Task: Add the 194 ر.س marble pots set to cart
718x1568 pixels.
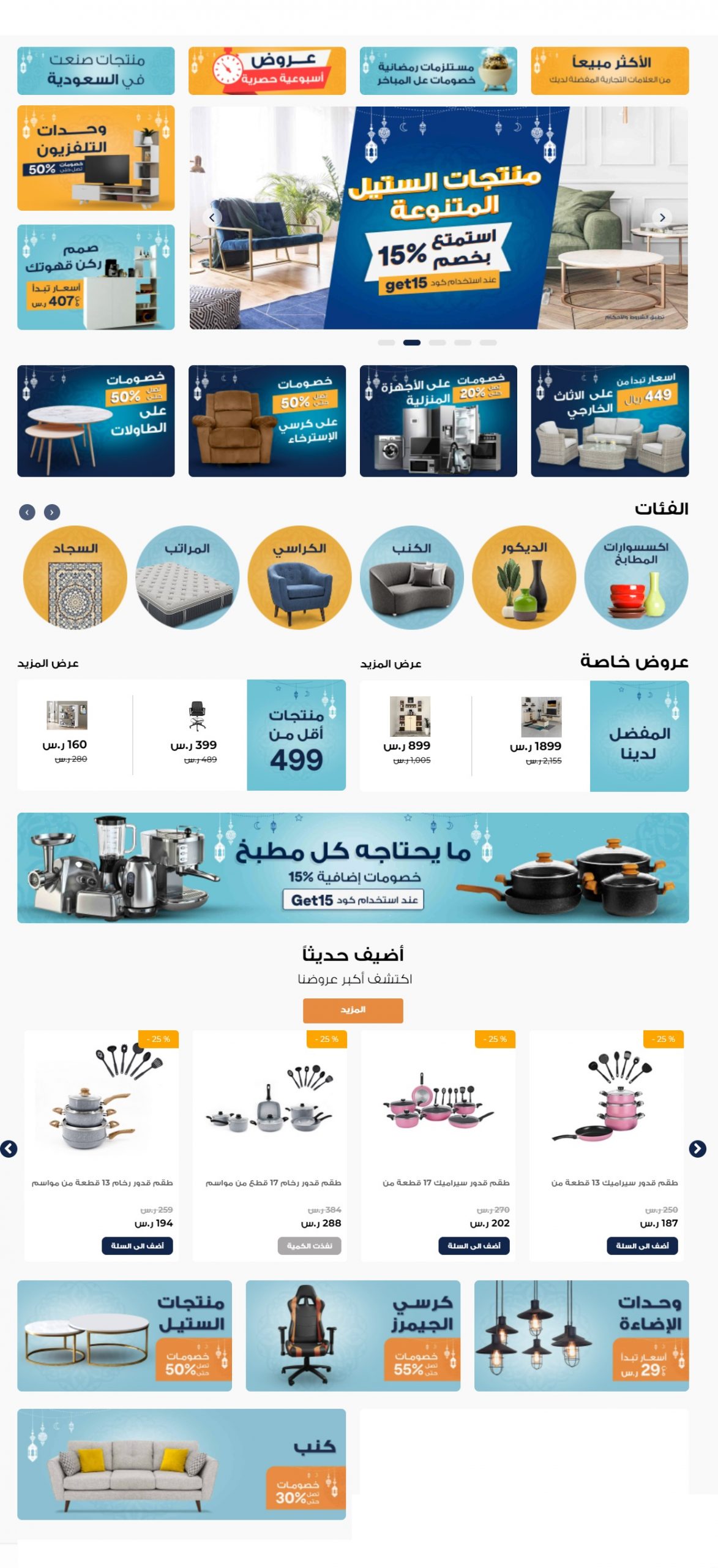Action: [x=137, y=1245]
